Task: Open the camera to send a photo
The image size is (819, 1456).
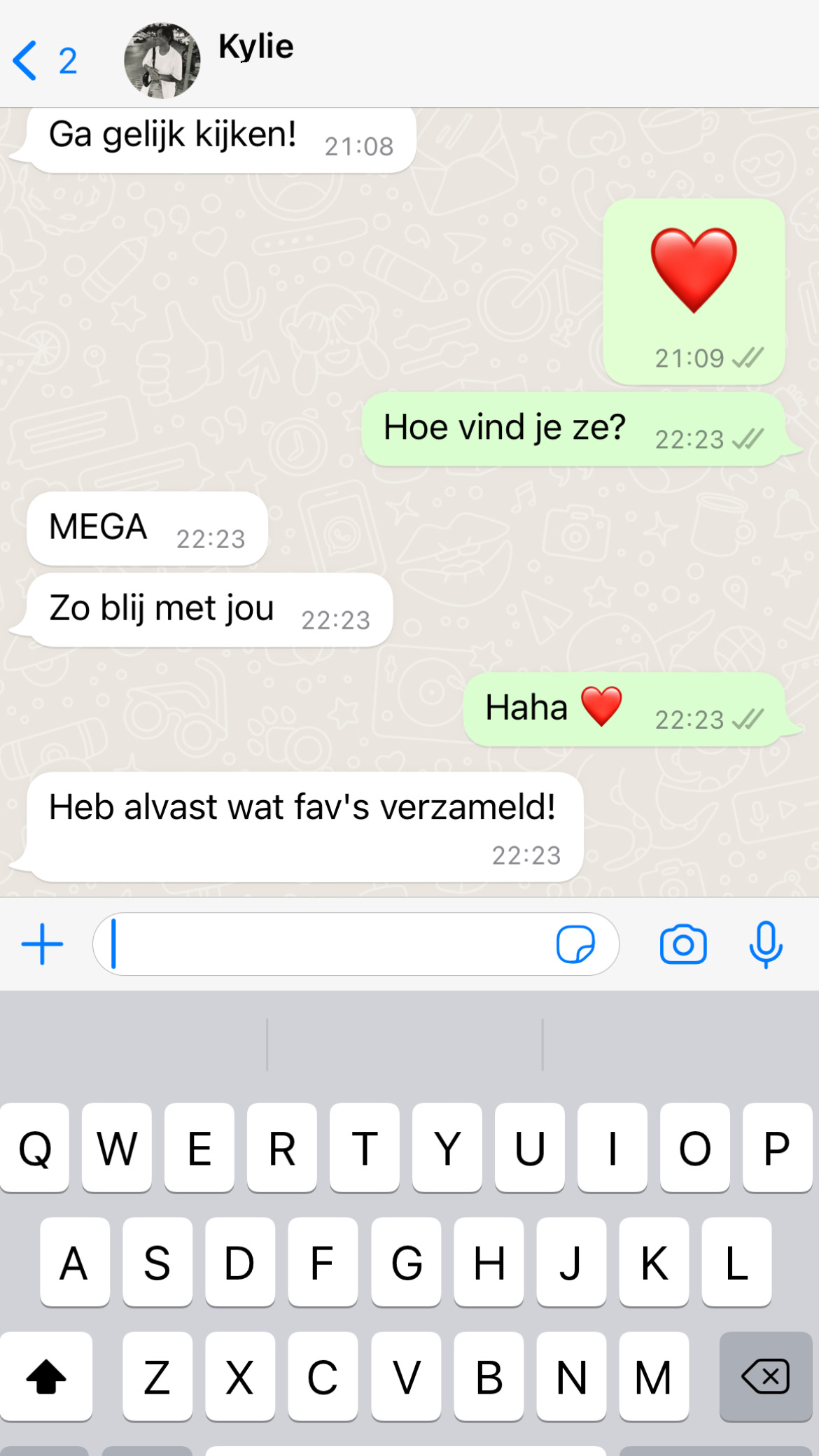Action: [683, 944]
